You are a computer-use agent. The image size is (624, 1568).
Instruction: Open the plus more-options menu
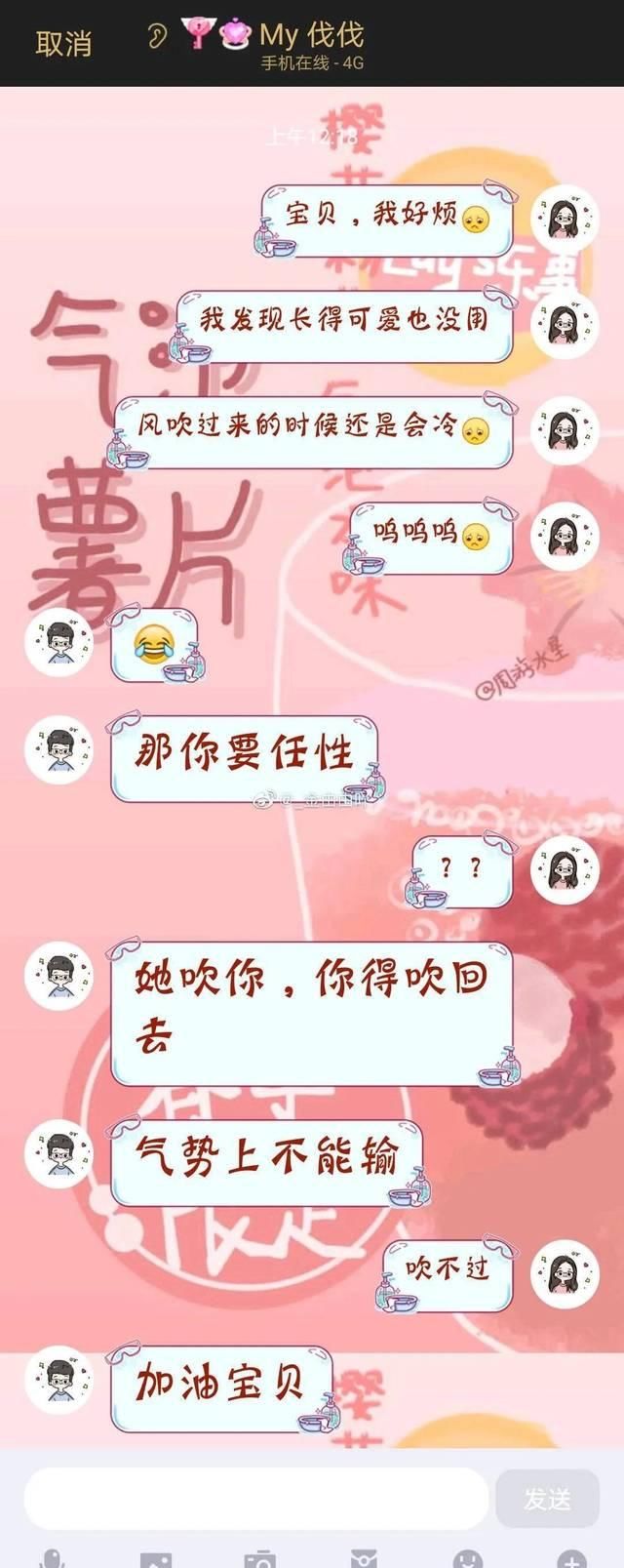click(572, 1558)
